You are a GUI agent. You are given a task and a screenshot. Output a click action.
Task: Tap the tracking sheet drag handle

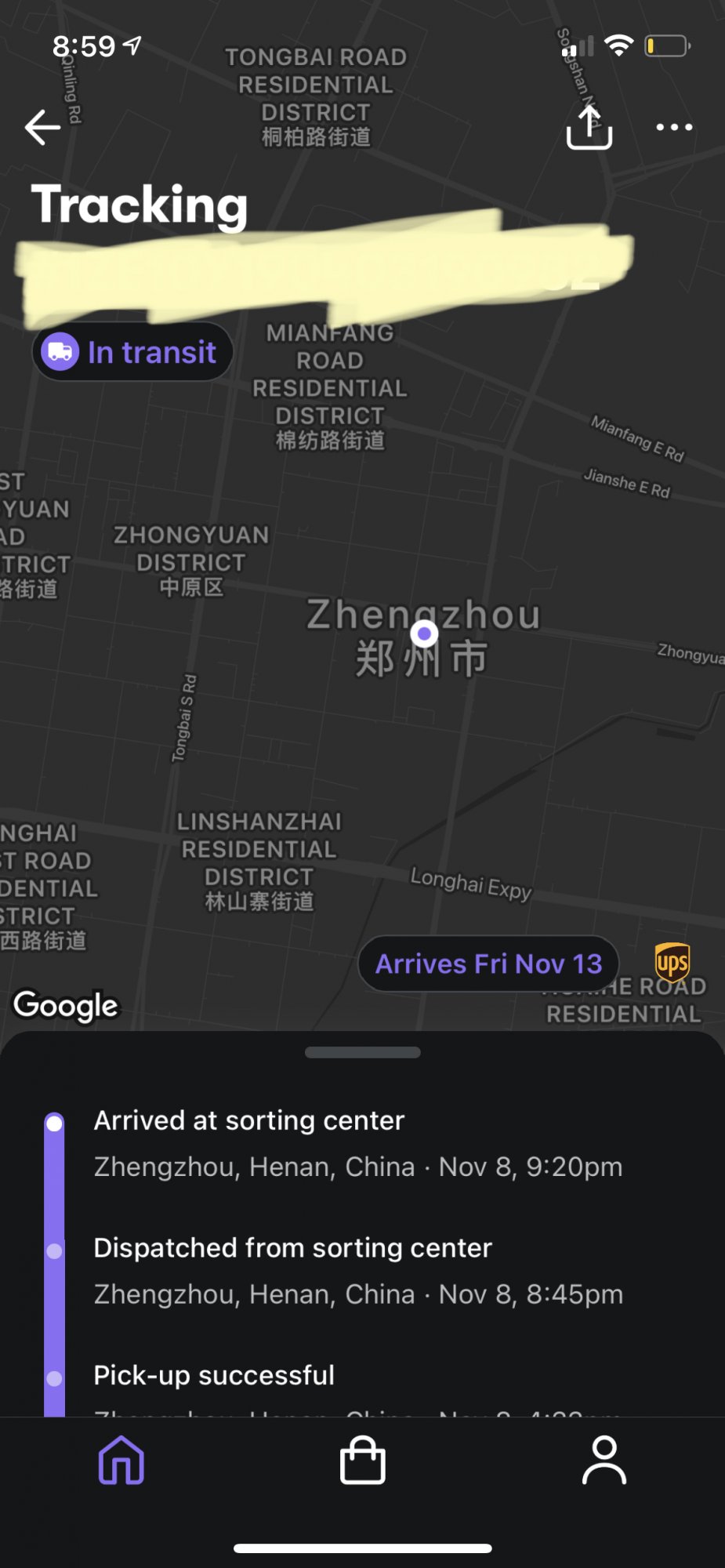[x=362, y=1052]
